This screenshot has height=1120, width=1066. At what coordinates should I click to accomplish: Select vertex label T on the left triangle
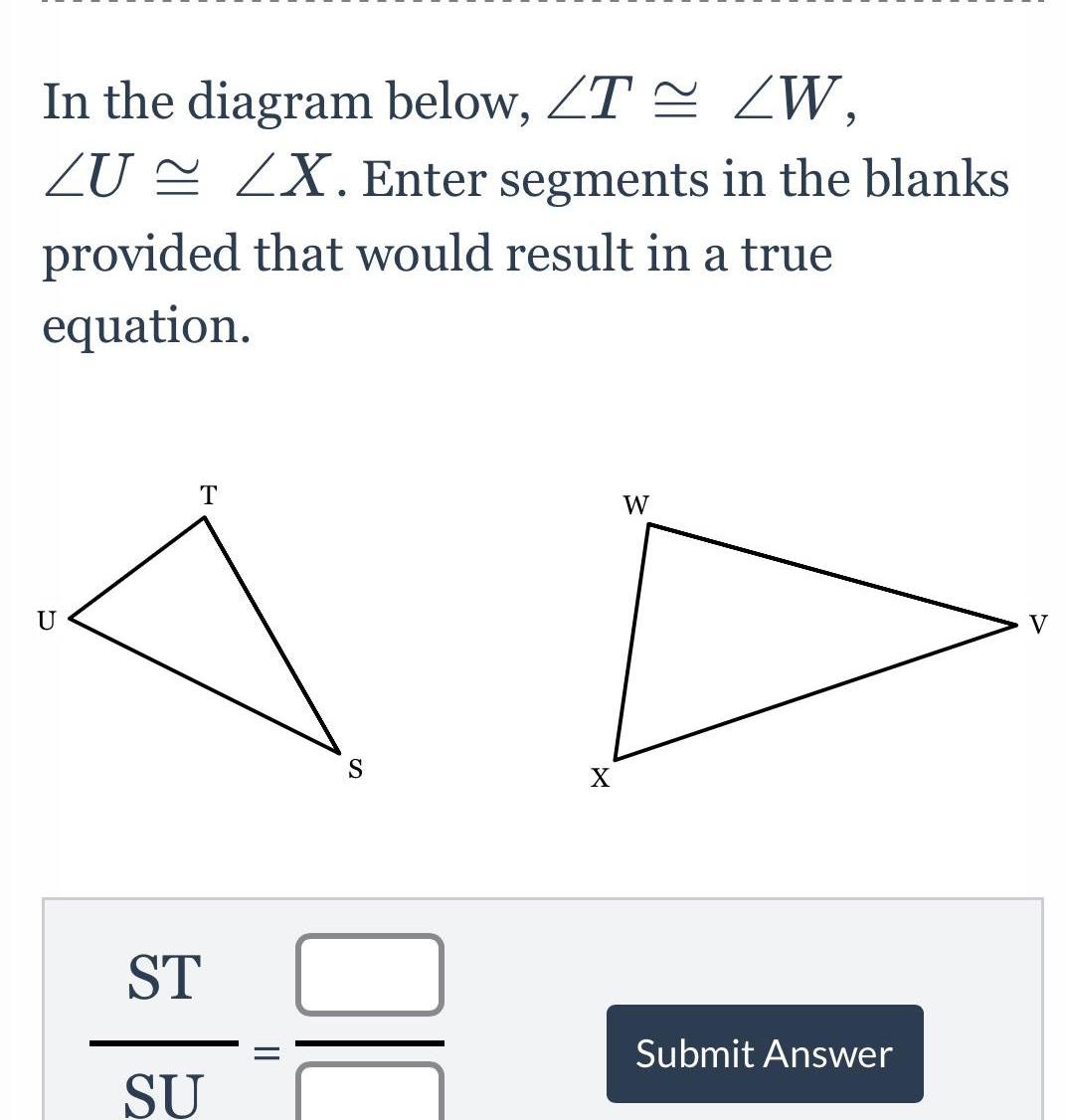[x=207, y=494]
